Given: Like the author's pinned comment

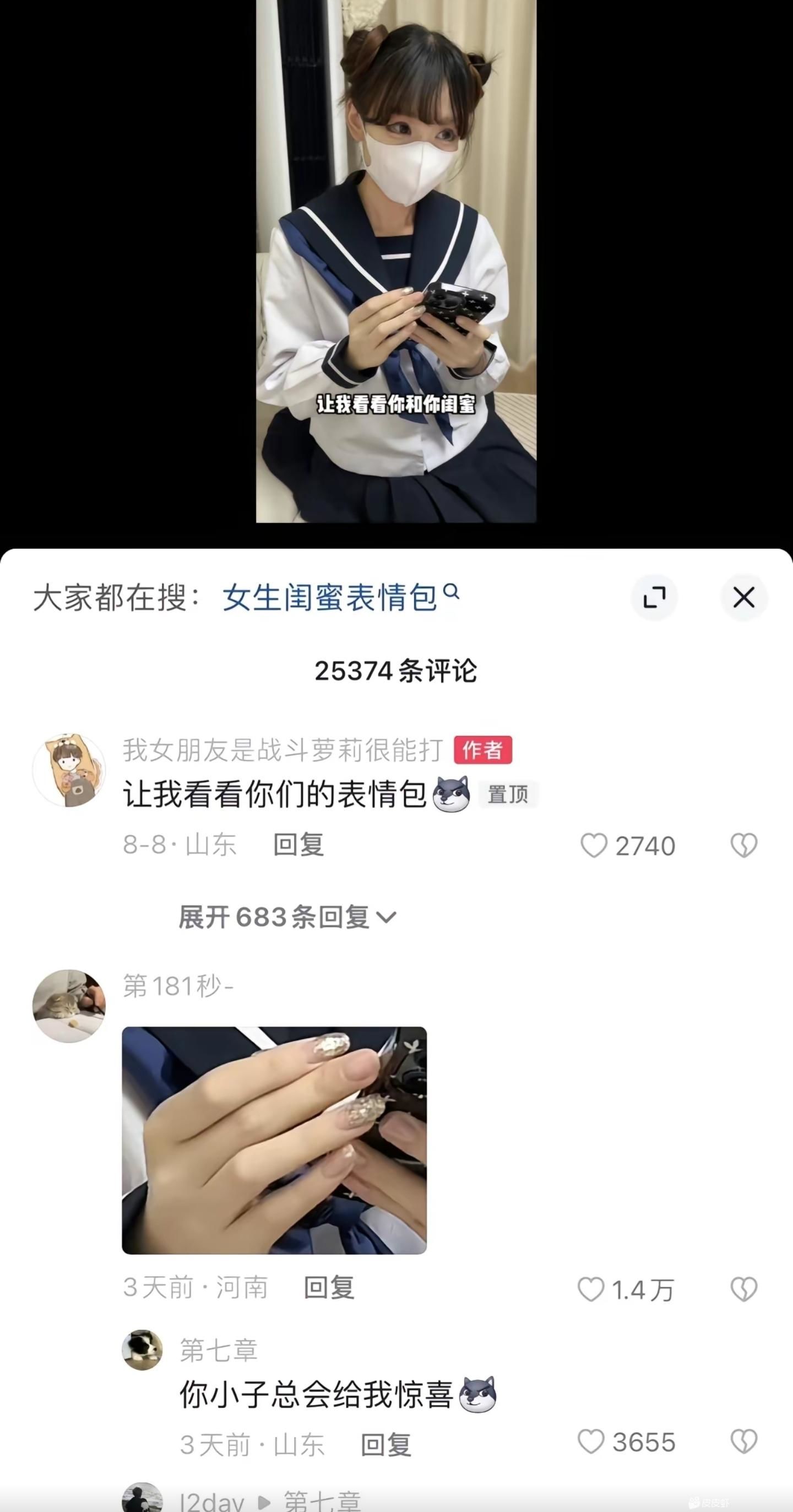Looking at the screenshot, I should pyautogui.click(x=594, y=846).
